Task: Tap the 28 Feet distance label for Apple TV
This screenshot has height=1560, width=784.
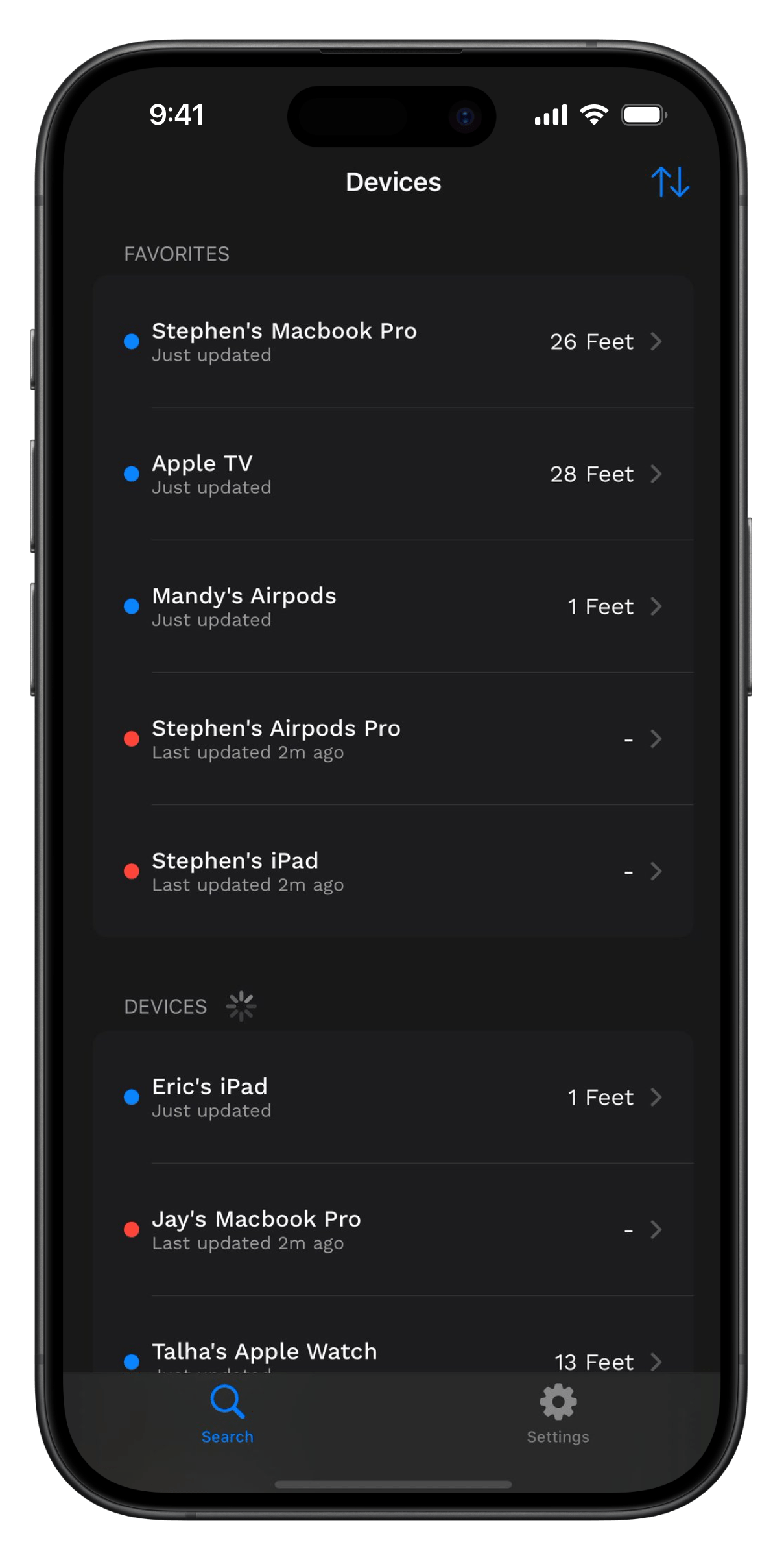Action: point(591,474)
